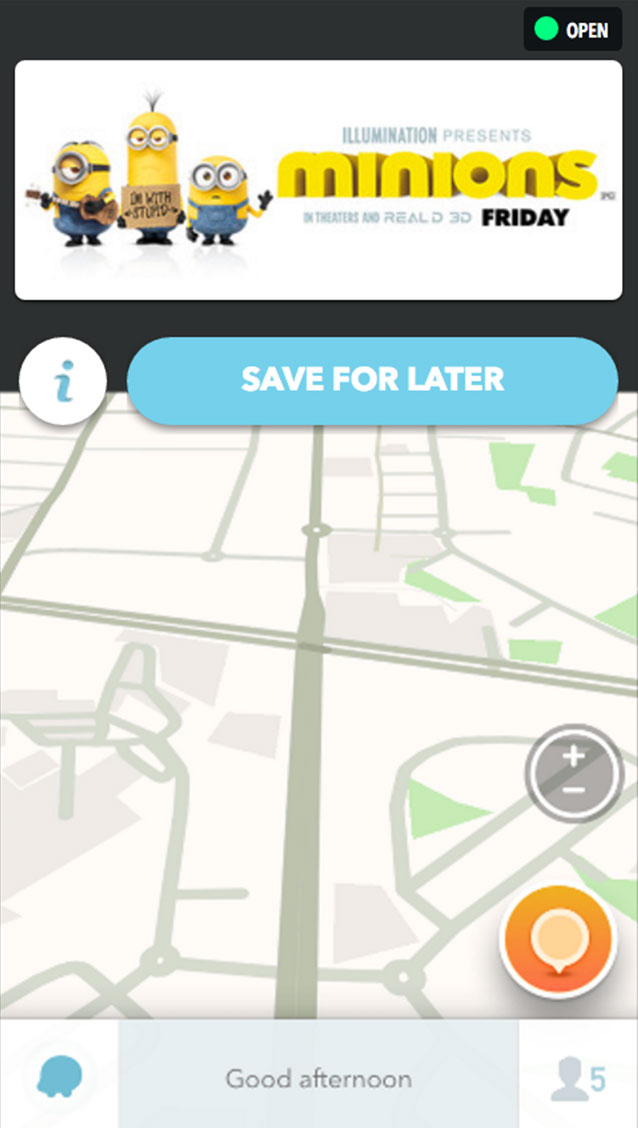Tap the map zoom plus/minus control
This screenshot has width=638, height=1128.
click(x=573, y=773)
